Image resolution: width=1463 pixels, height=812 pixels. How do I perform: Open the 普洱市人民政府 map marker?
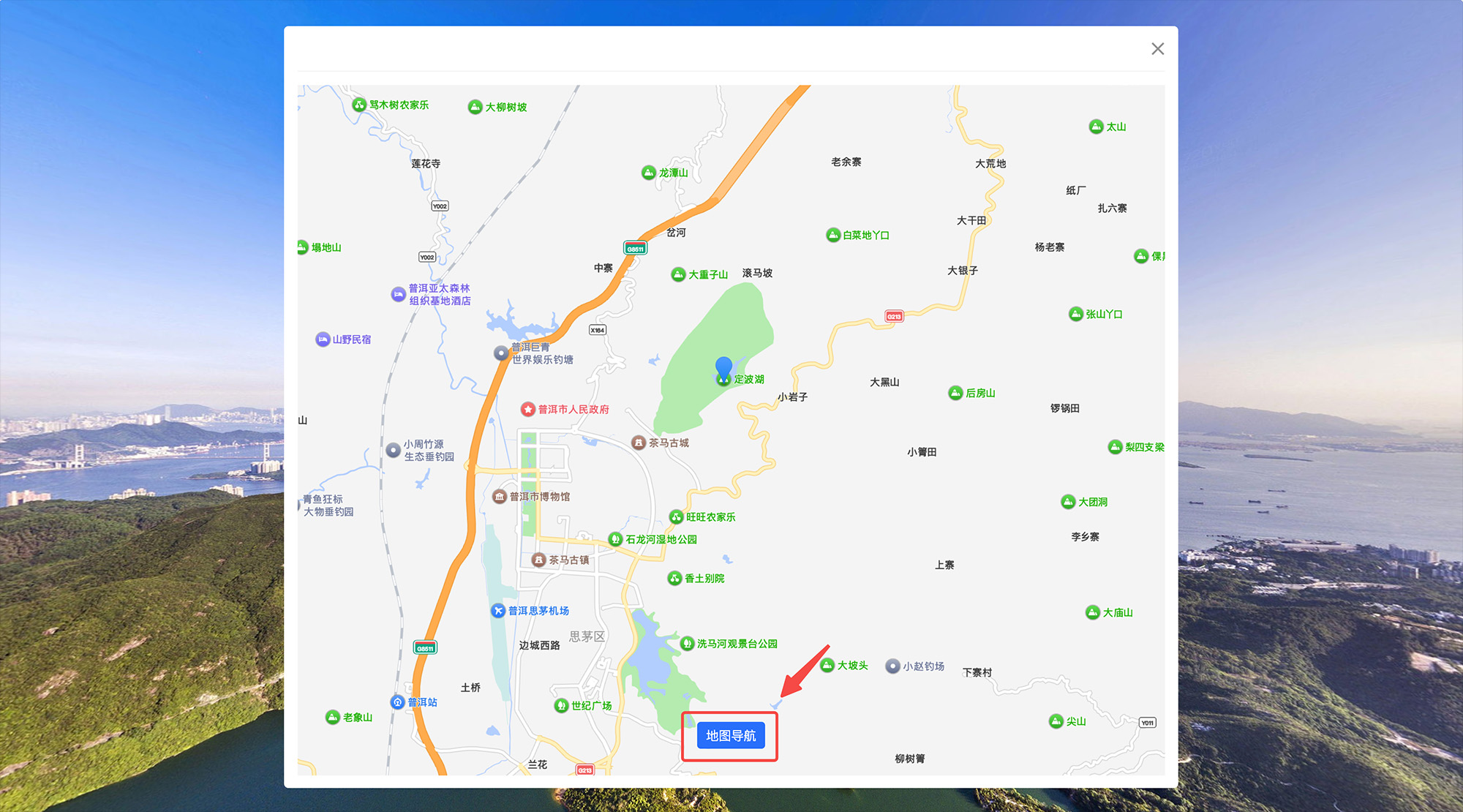click(528, 410)
